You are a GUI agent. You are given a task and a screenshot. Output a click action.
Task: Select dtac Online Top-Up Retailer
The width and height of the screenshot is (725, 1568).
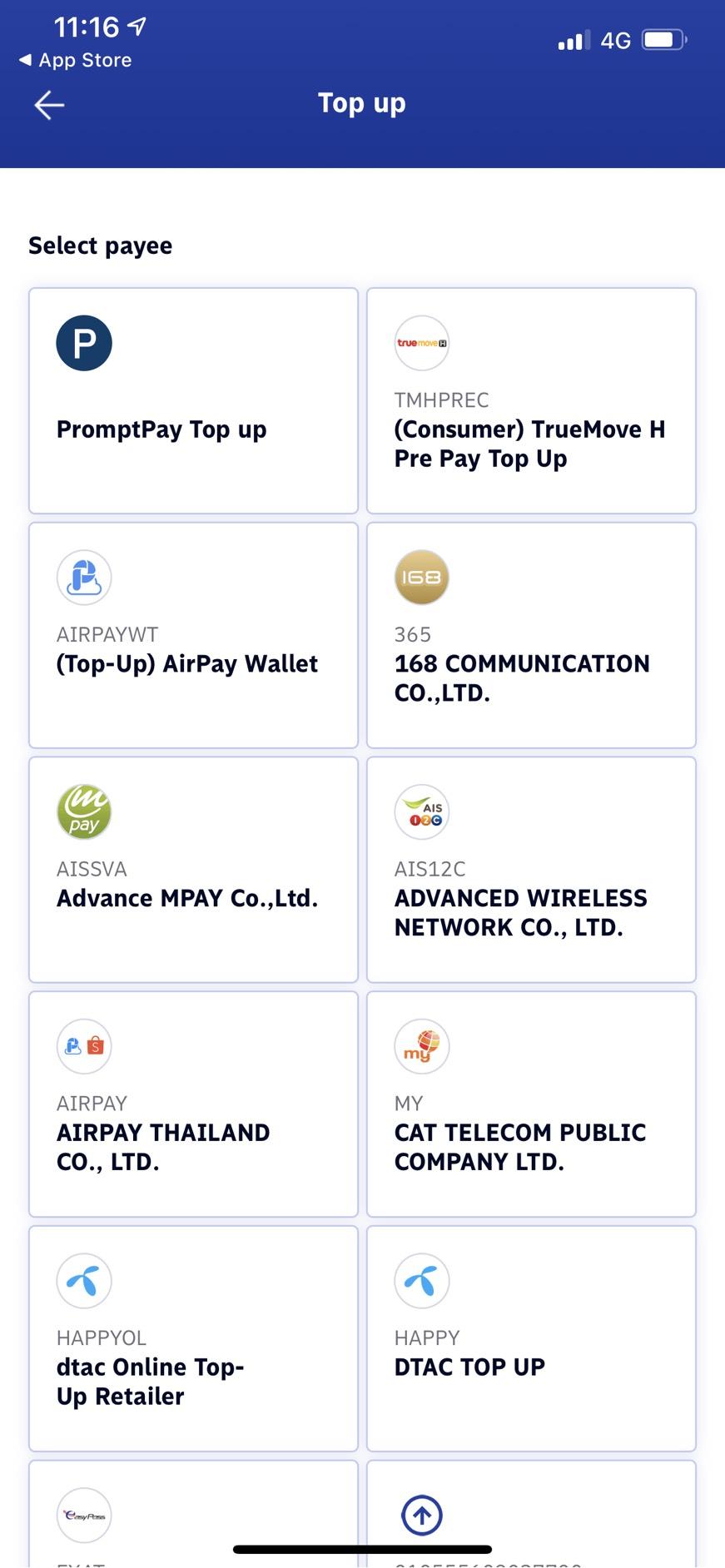pyautogui.click(x=193, y=1339)
